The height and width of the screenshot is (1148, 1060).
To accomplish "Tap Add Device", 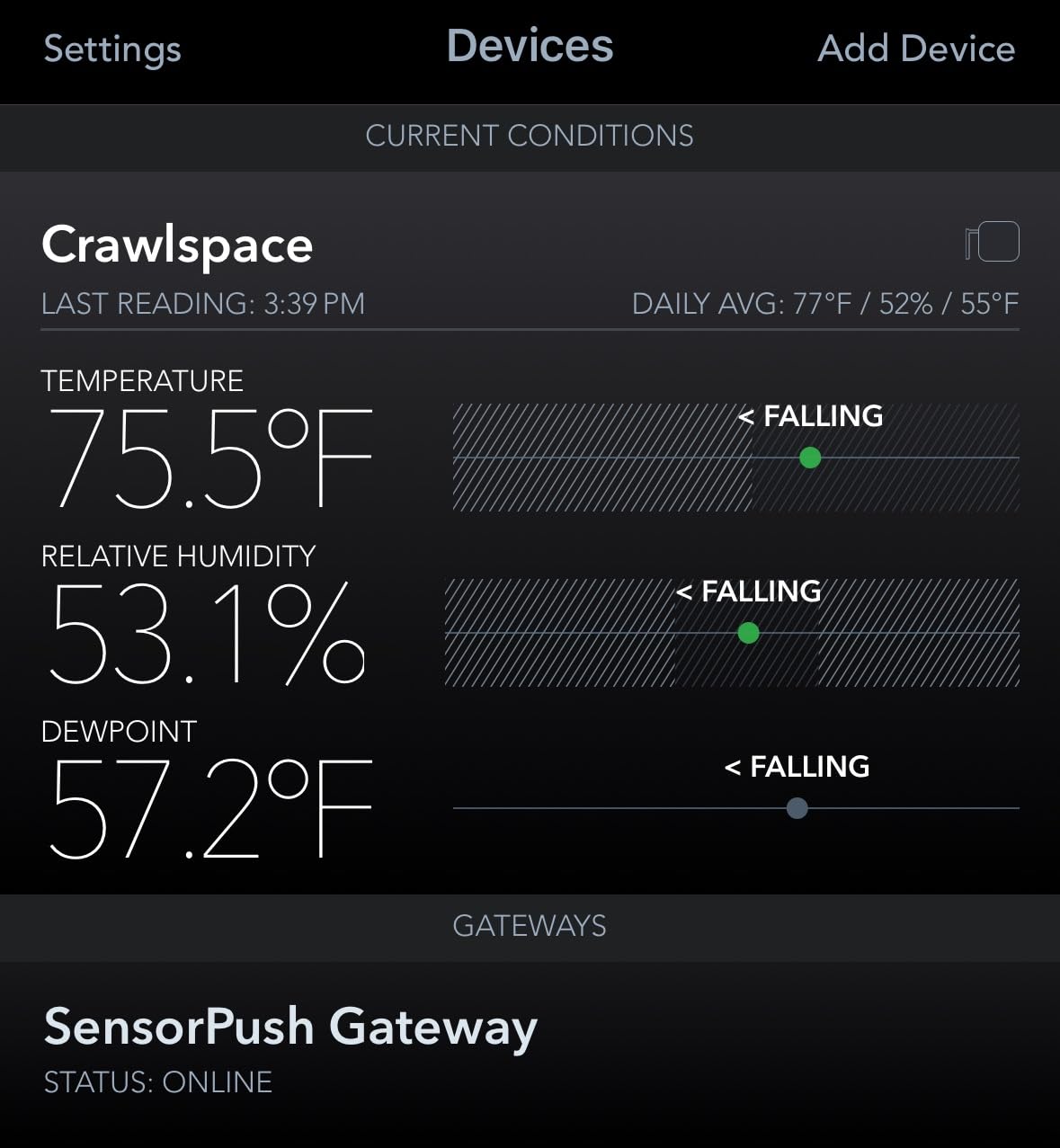I will point(915,49).
